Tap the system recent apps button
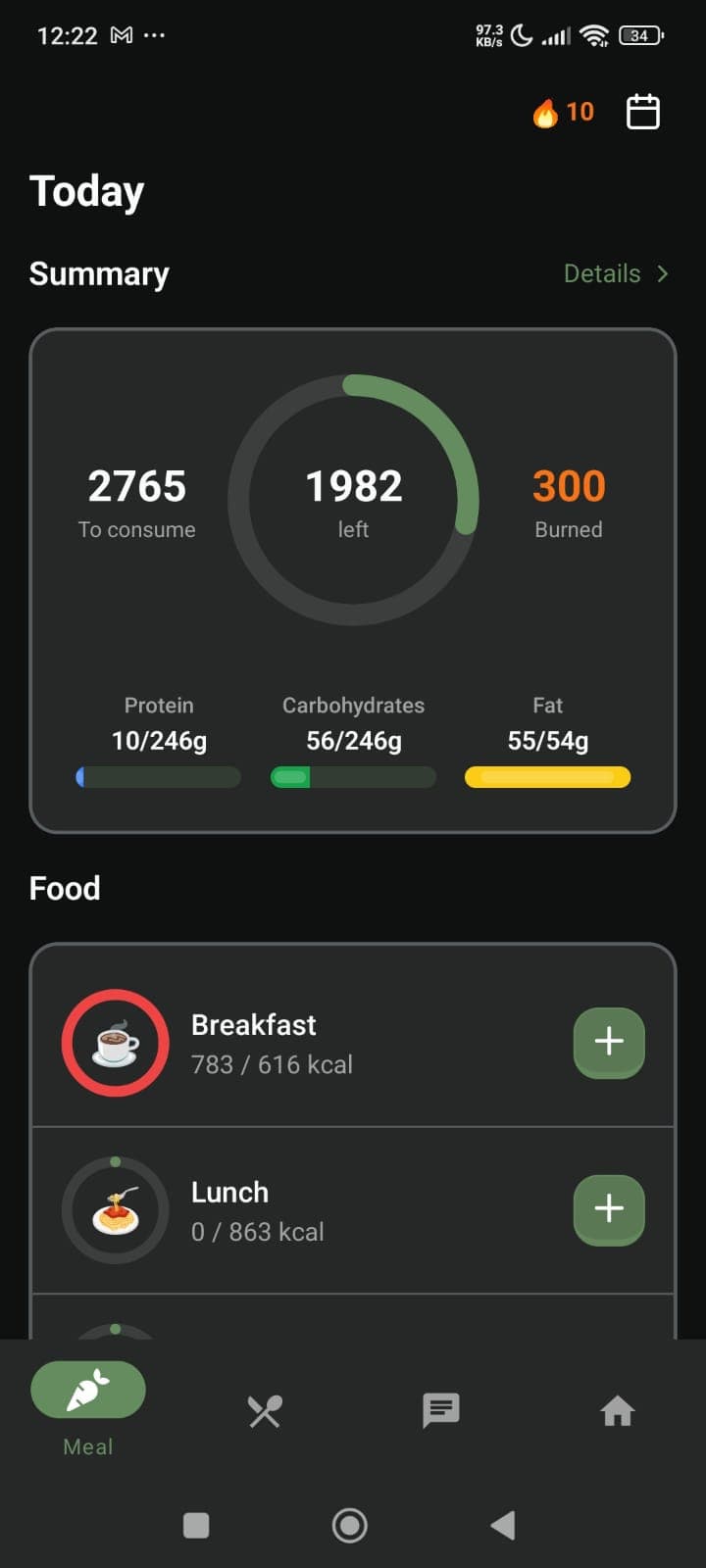Viewport: 706px width, 1568px height. pyautogui.click(x=196, y=1525)
